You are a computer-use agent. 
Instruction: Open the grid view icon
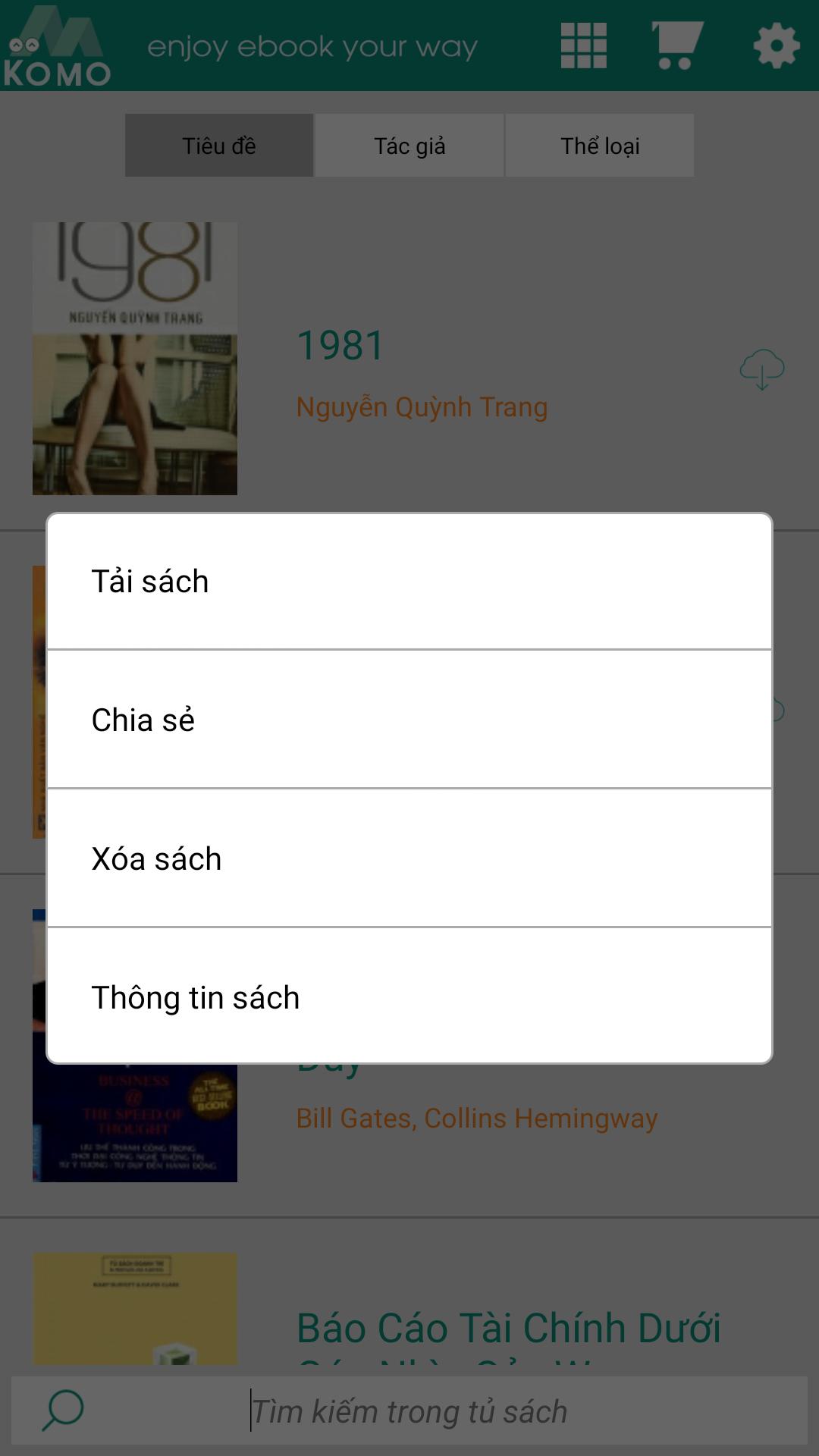583,45
